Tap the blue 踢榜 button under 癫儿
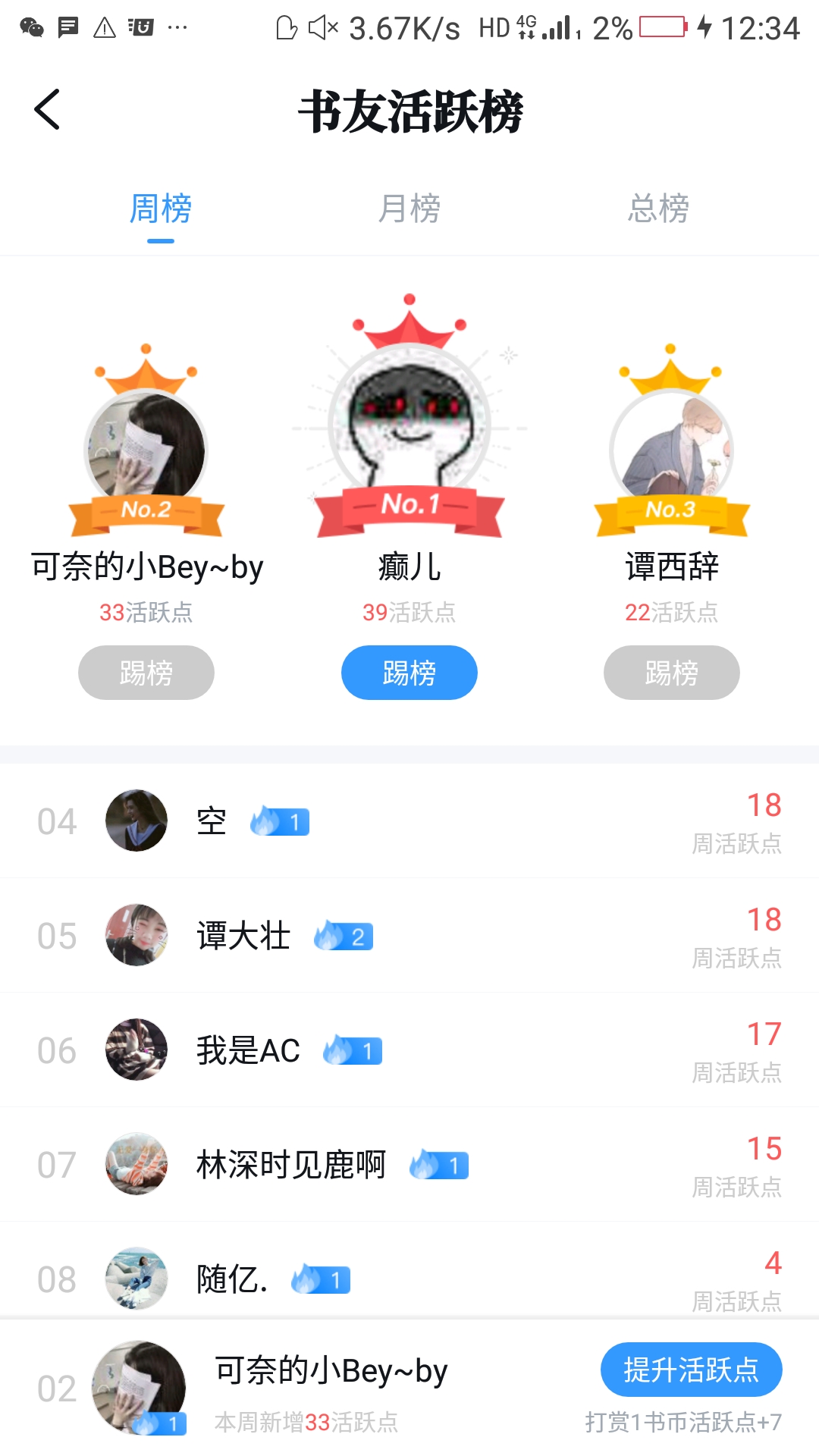Viewport: 819px width, 1456px height. tap(409, 673)
